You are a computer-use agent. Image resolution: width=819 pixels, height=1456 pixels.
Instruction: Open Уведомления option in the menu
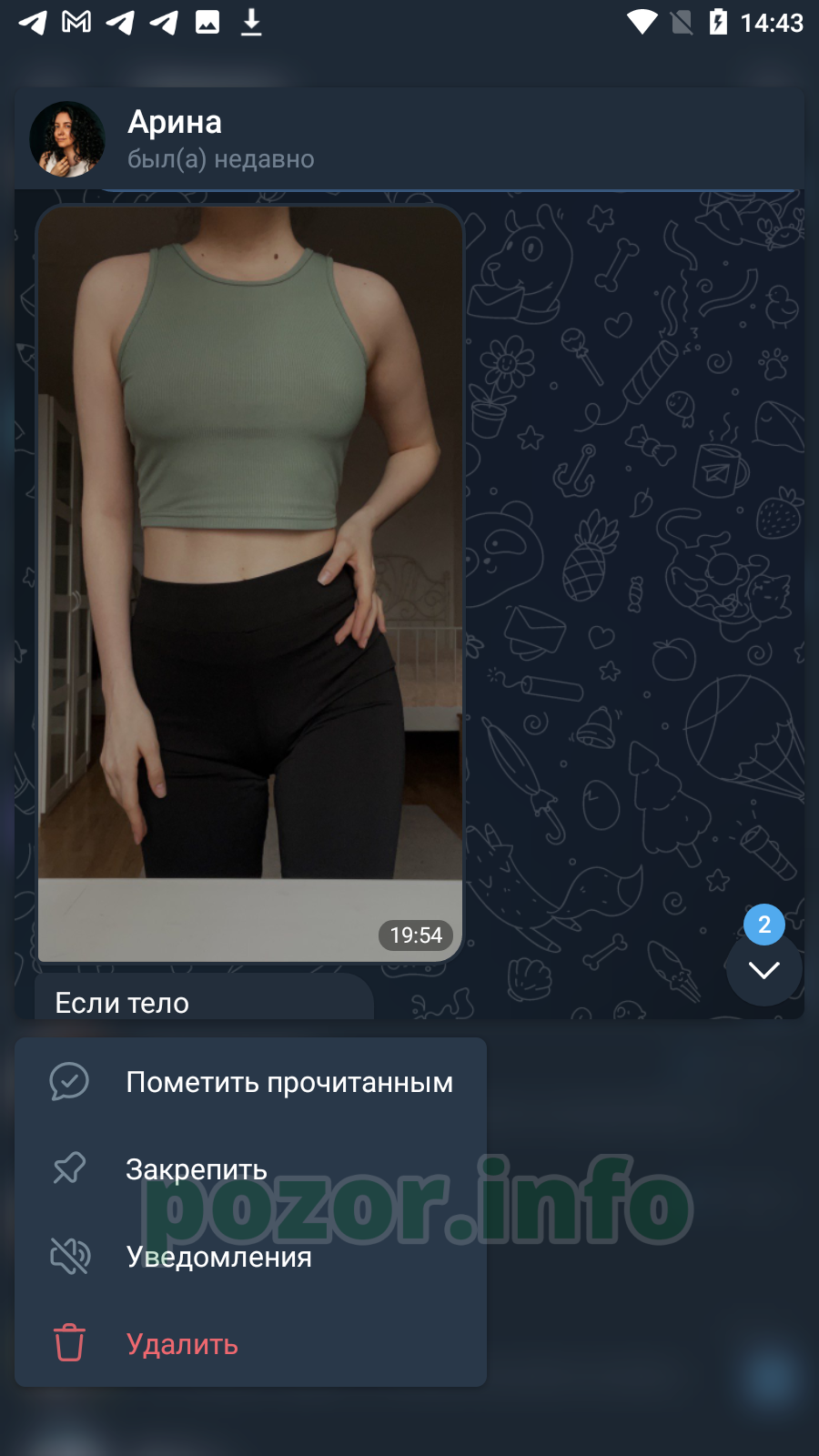(250, 1257)
